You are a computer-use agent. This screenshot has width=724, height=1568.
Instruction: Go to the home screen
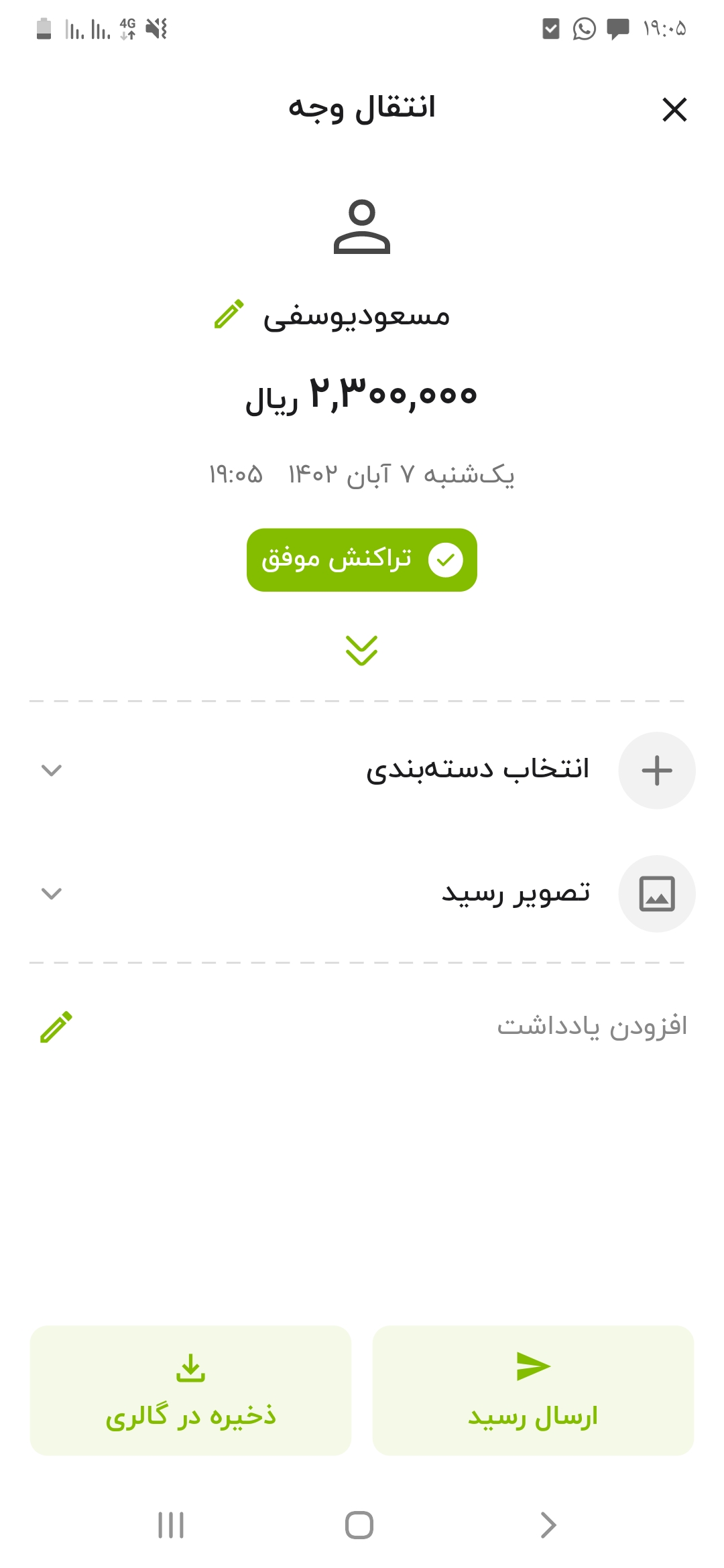pyautogui.click(x=359, y=1525)
